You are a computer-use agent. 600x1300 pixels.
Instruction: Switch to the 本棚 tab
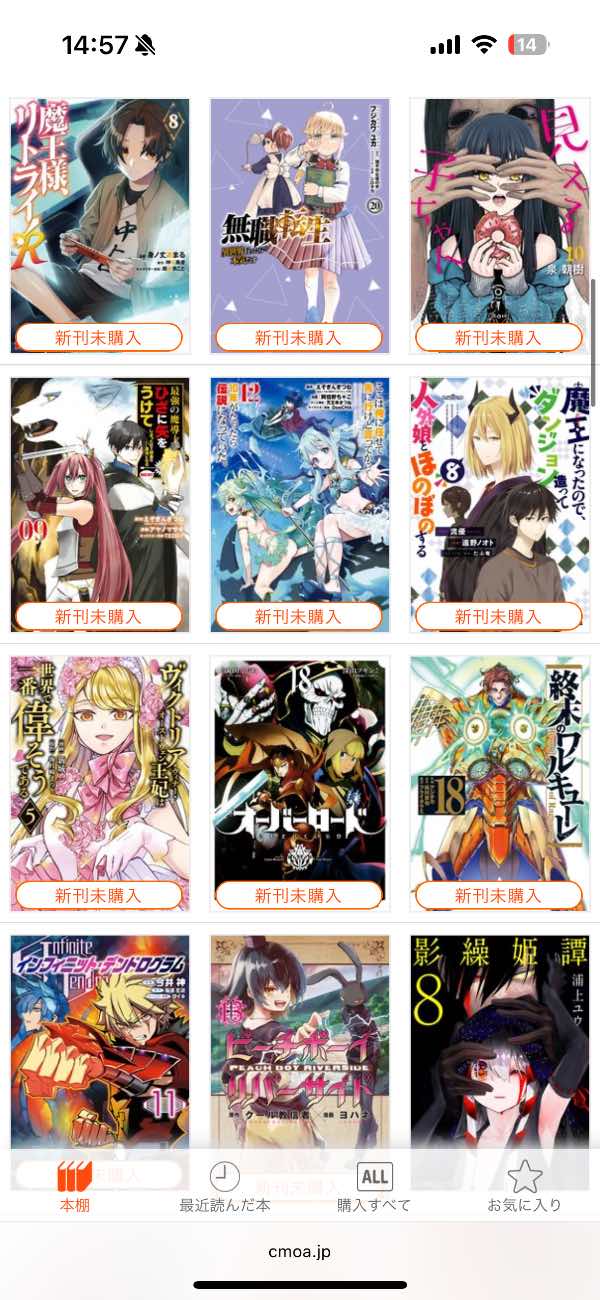coord(75,1187)
